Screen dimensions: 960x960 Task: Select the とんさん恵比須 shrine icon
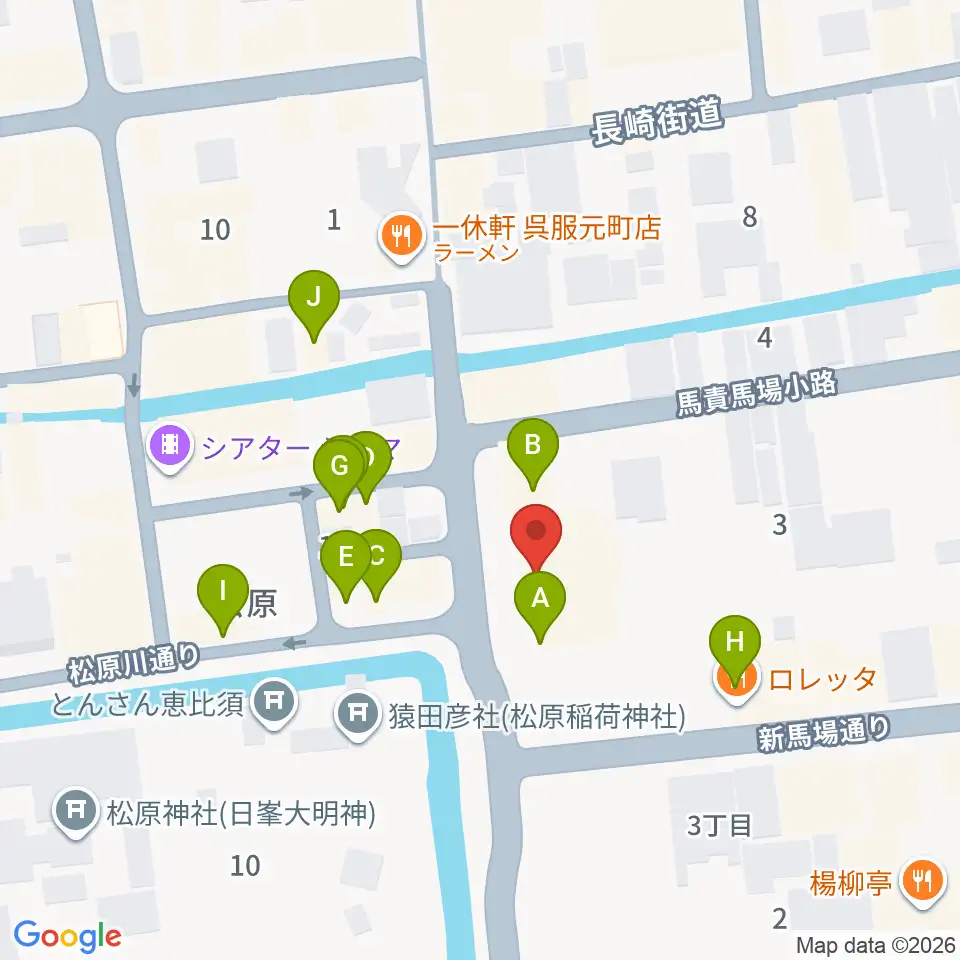tap(274, 703)
